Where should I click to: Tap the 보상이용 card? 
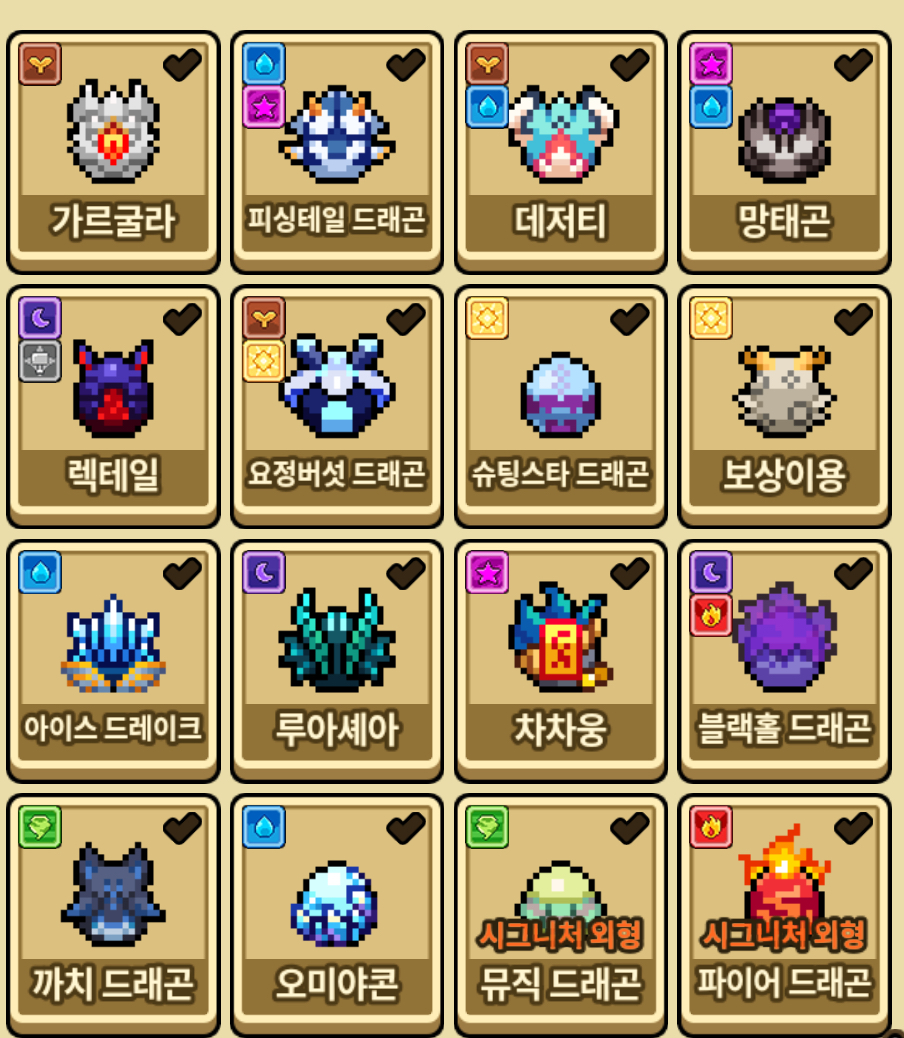point(784,405)
